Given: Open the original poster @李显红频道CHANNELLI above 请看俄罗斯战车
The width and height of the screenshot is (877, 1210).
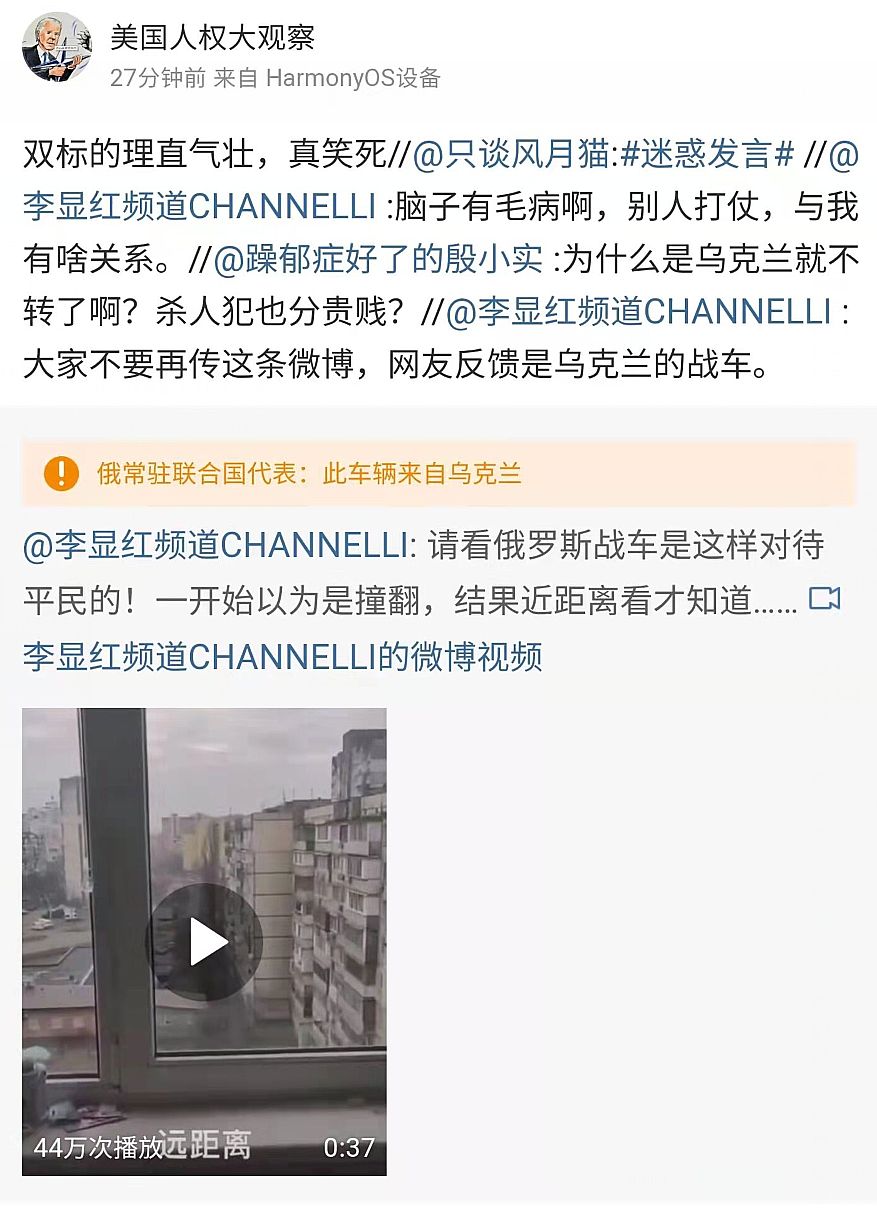Looking at the screenshot, I should click(215, 546).
